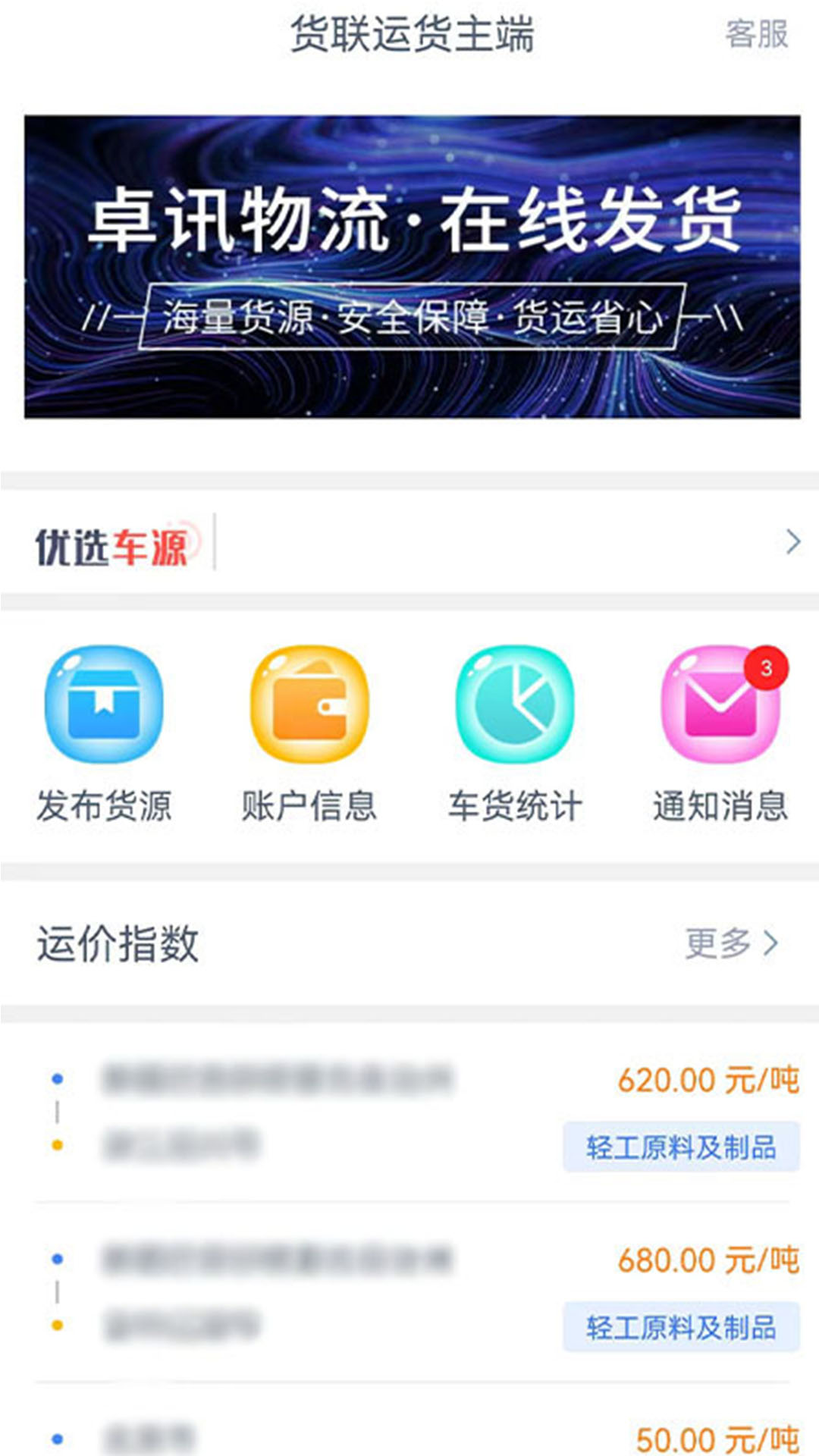This screenshot has height=1456, width=819.
Task: Open the 680.00 元/吨 freight route
Action: point(409,1292)
